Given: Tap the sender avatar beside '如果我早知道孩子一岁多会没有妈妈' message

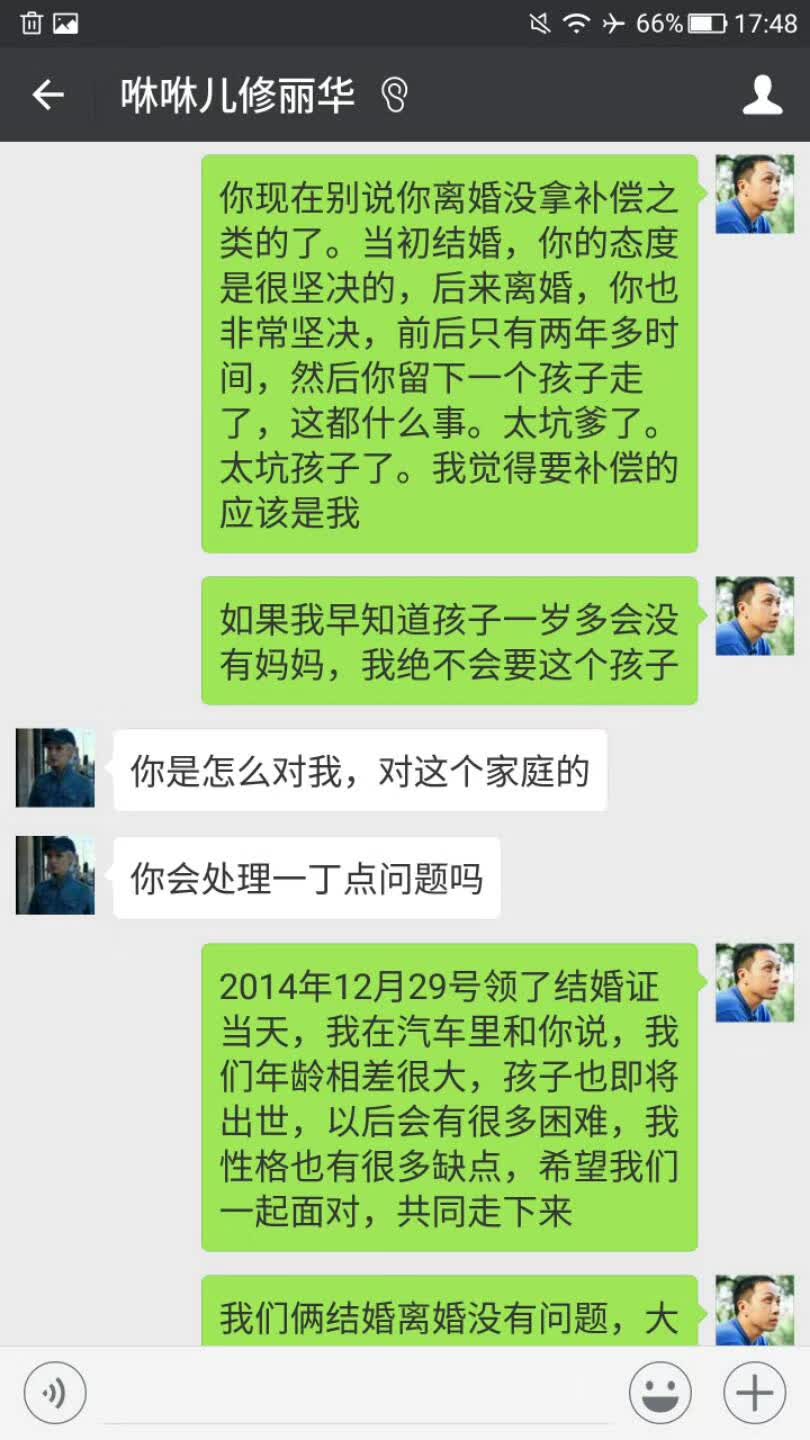Looking at the screenshot, I should coord(755,616).
